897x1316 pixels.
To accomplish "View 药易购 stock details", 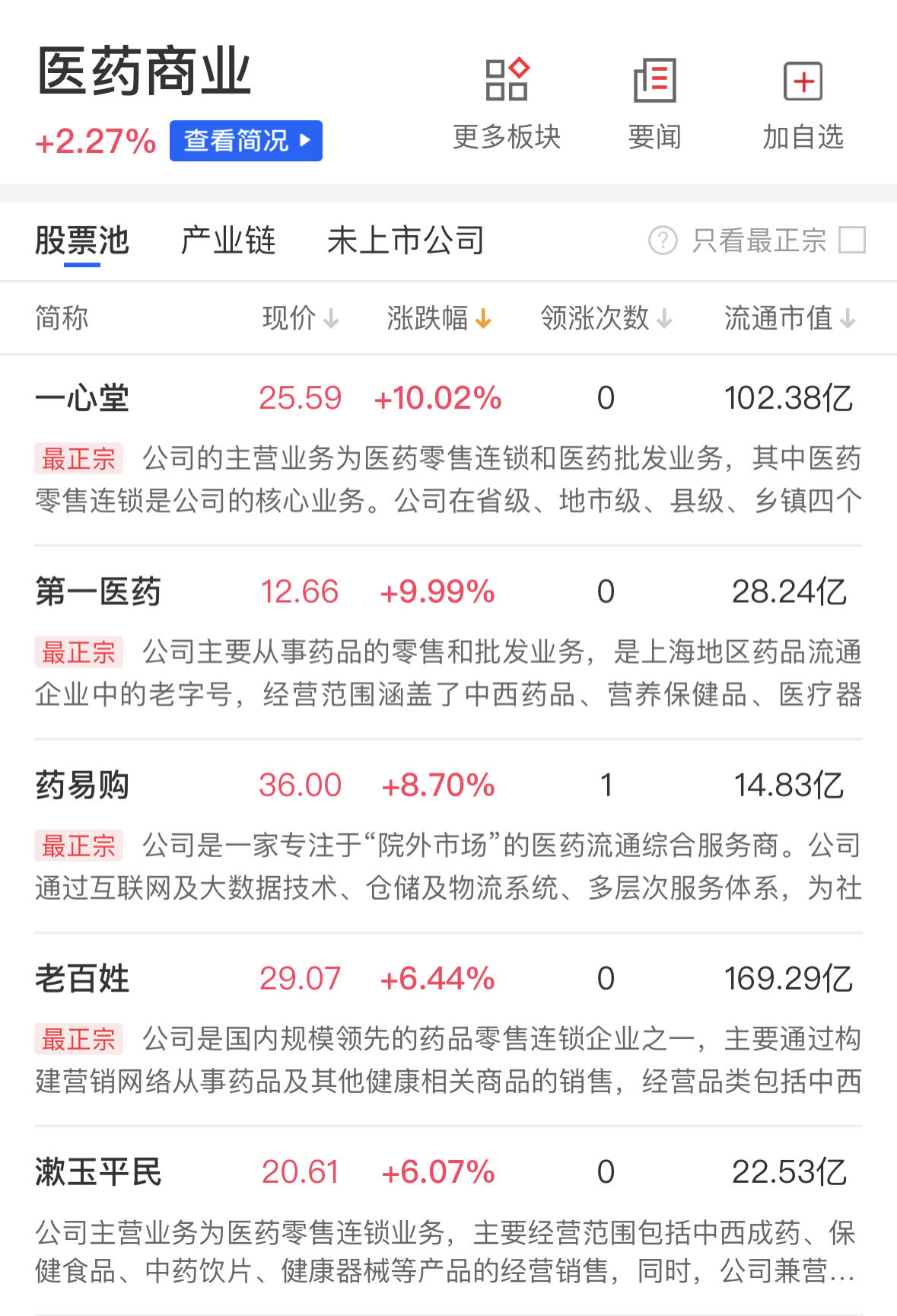I will point(82,785).
